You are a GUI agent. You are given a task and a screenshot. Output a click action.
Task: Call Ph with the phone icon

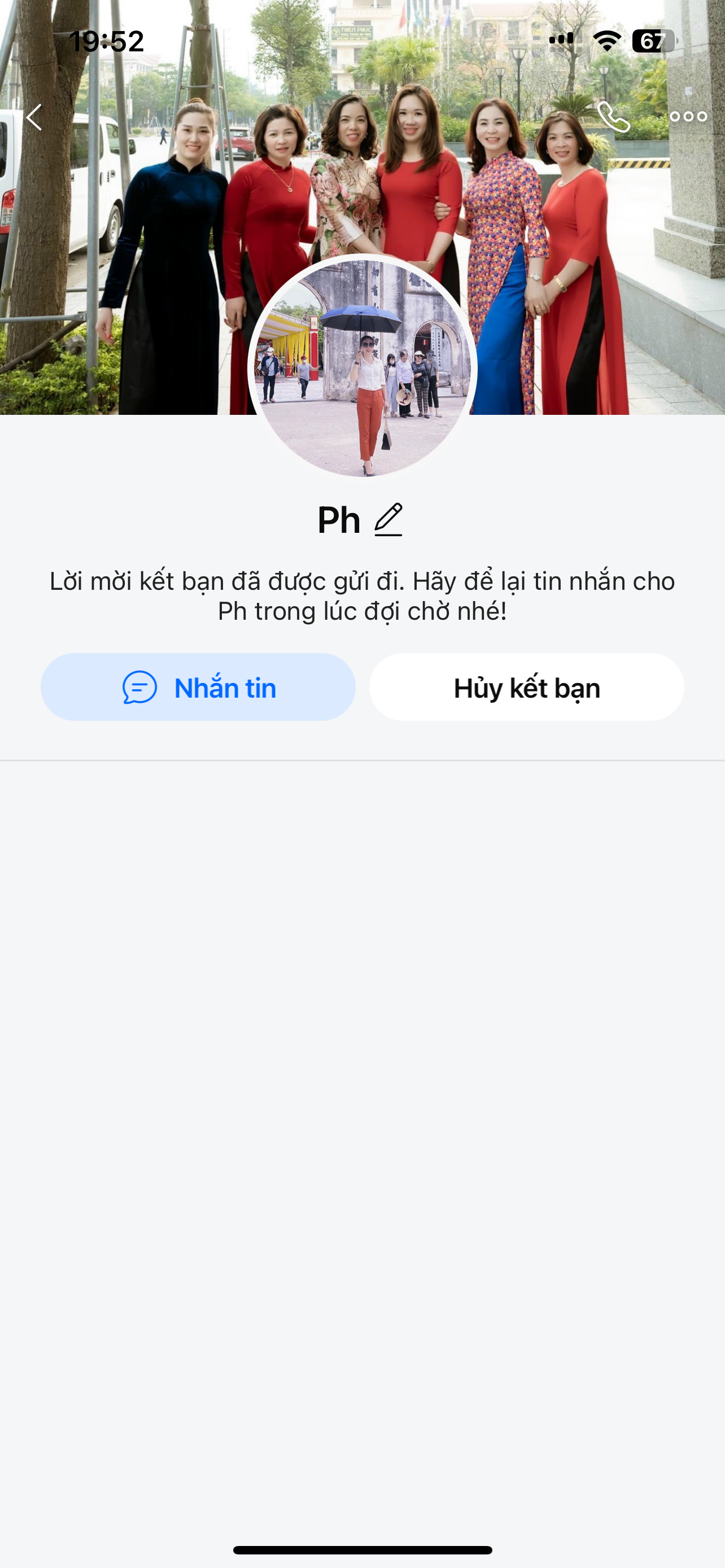(x=613, y=117)
